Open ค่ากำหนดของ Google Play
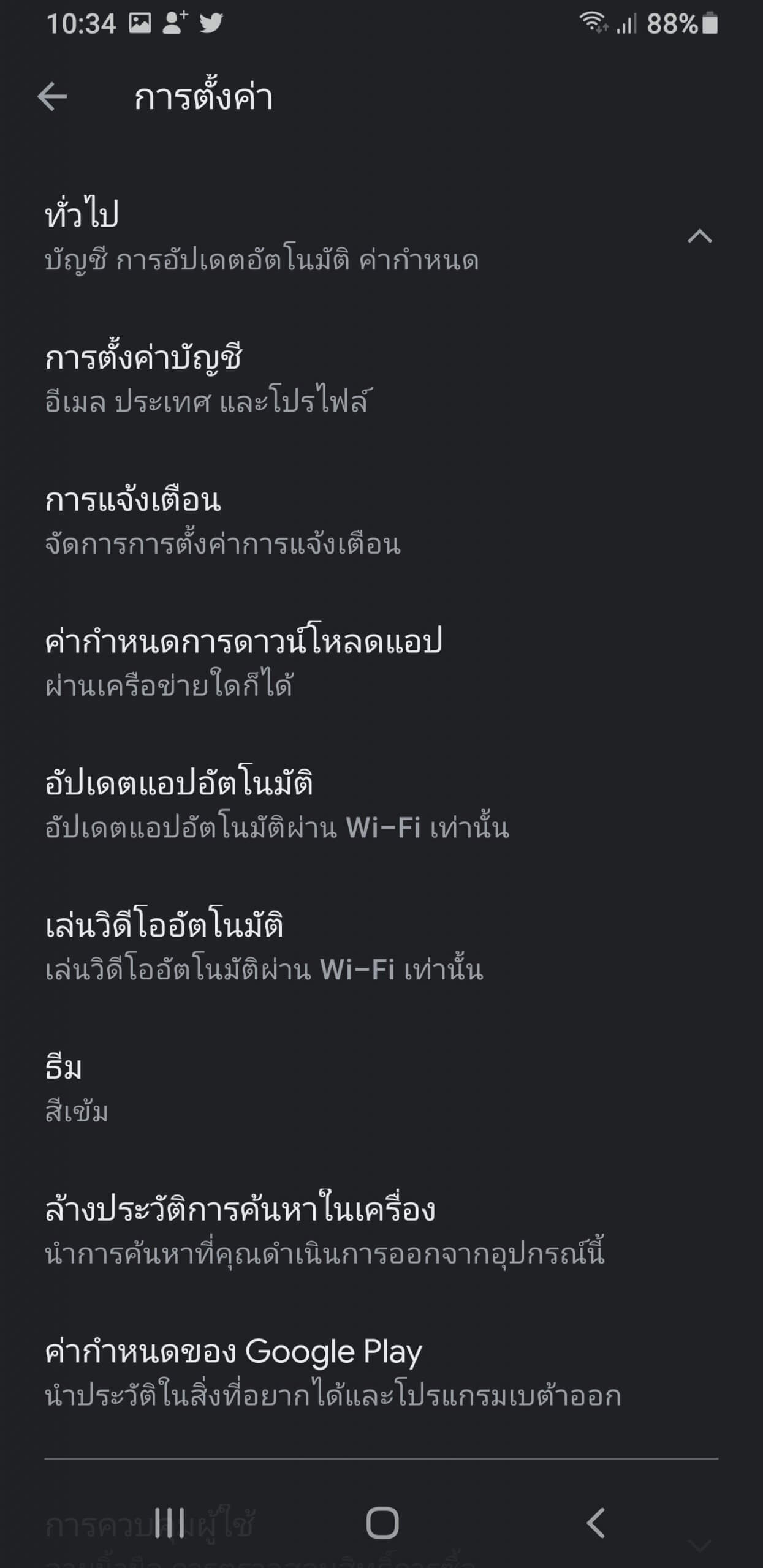The width and height of the screenshot is (763, 1568). click(x=381, y=1371)
